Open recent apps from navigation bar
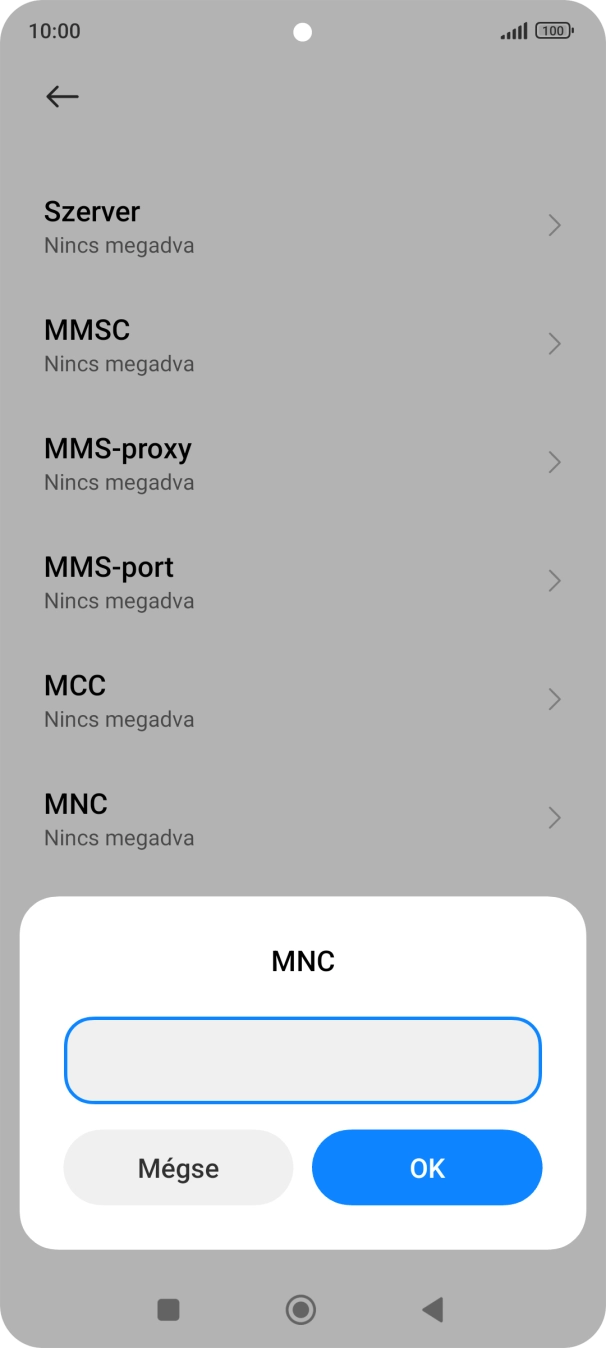The image size is (606, 1348). click(x=169, y=1309)
